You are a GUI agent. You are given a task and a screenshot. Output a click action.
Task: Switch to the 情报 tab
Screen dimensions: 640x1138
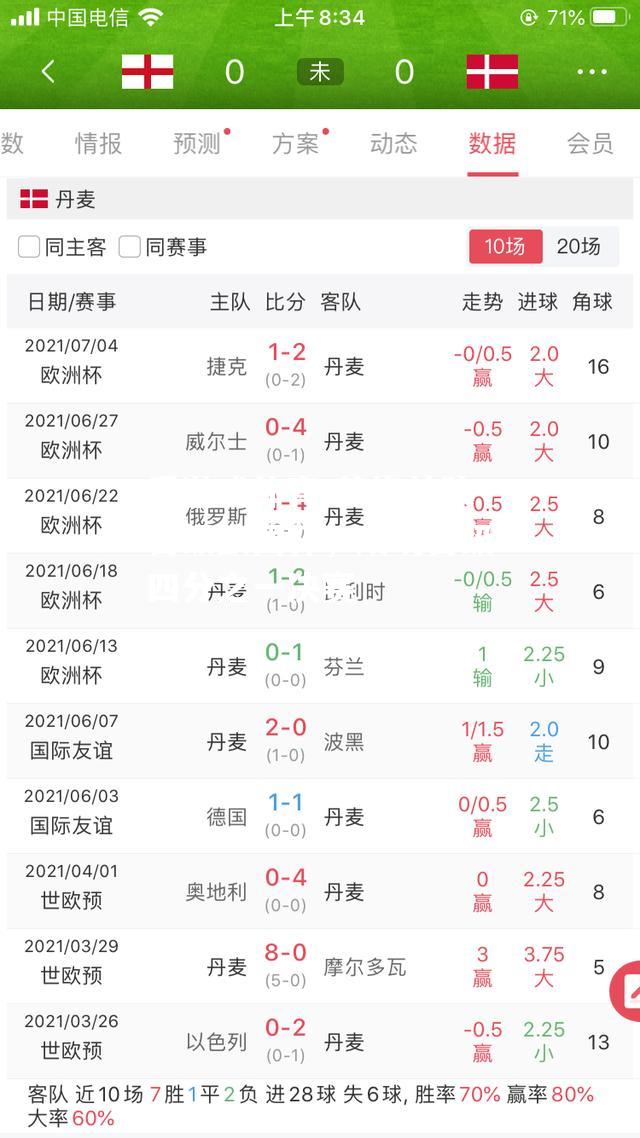[x=99, y=144]
